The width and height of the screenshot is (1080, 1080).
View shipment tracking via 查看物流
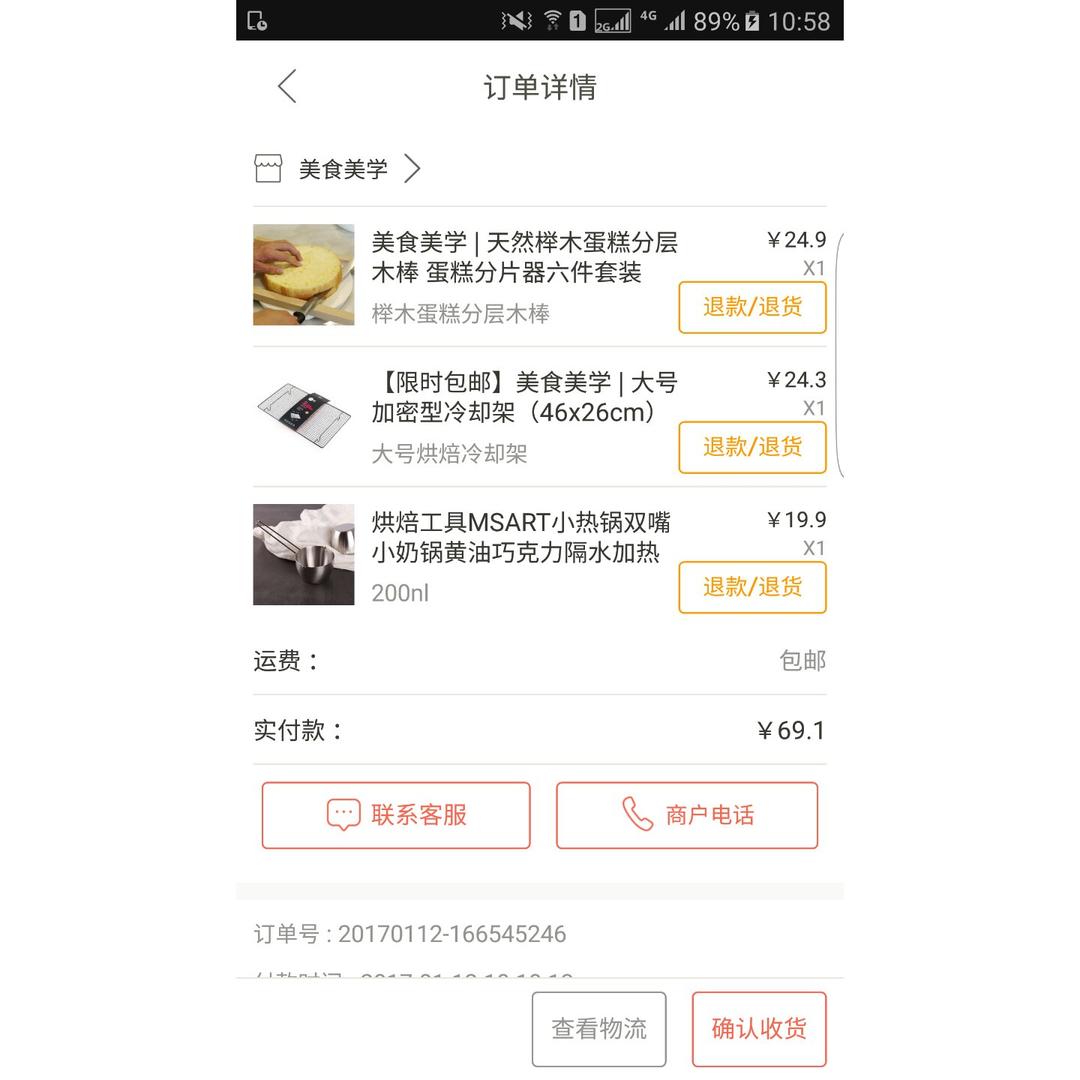(x=598, y=1029)
